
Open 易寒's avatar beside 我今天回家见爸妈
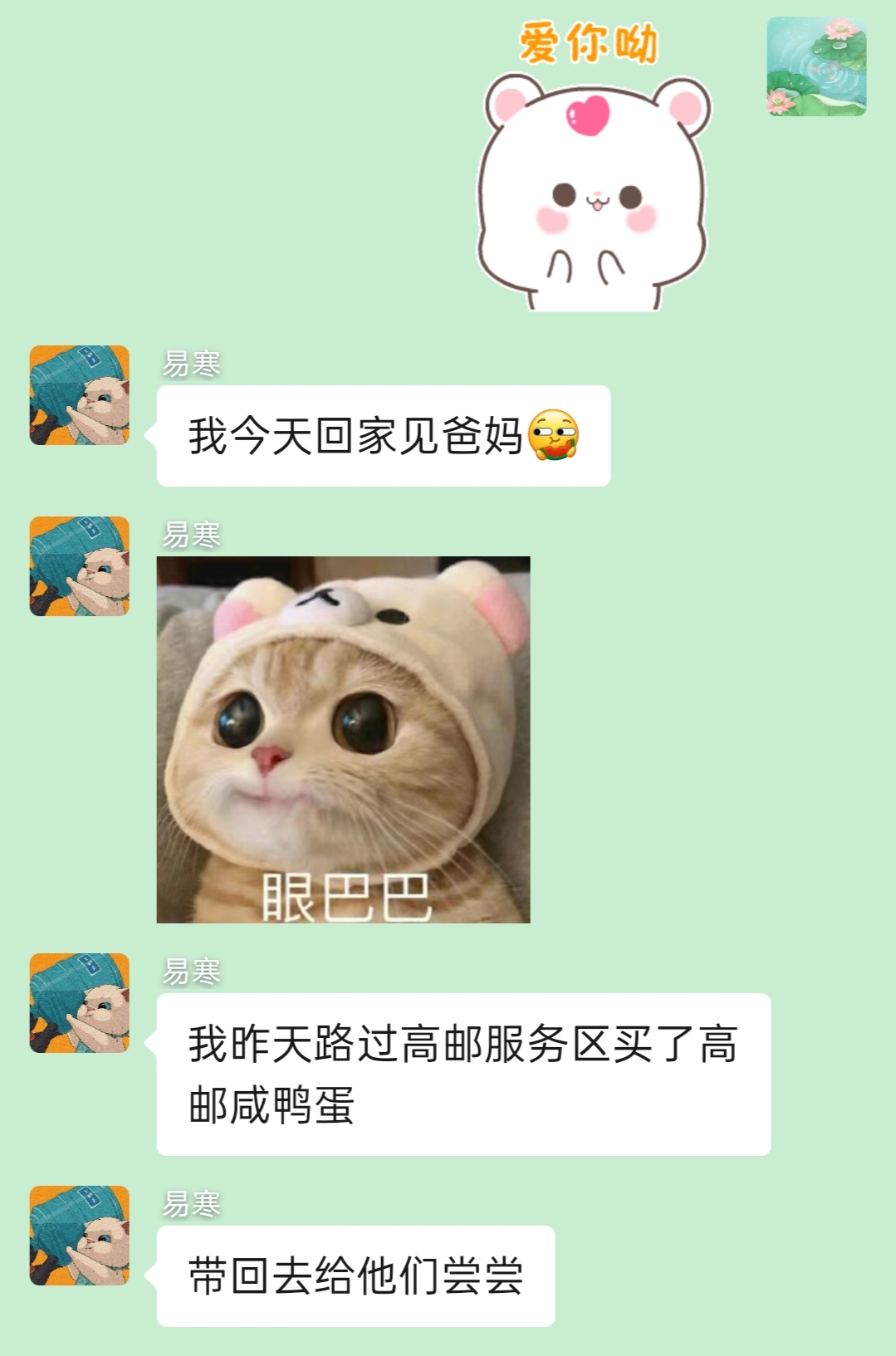(x=80, y=395)
